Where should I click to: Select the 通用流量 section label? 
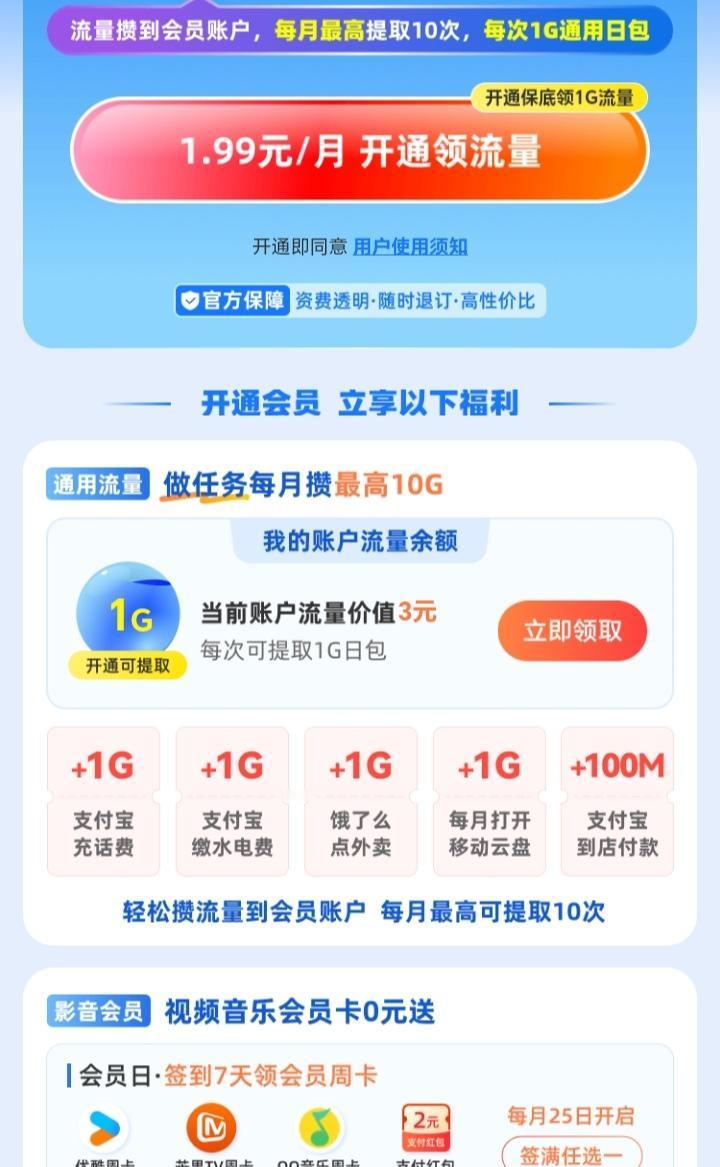pos(97,485)
